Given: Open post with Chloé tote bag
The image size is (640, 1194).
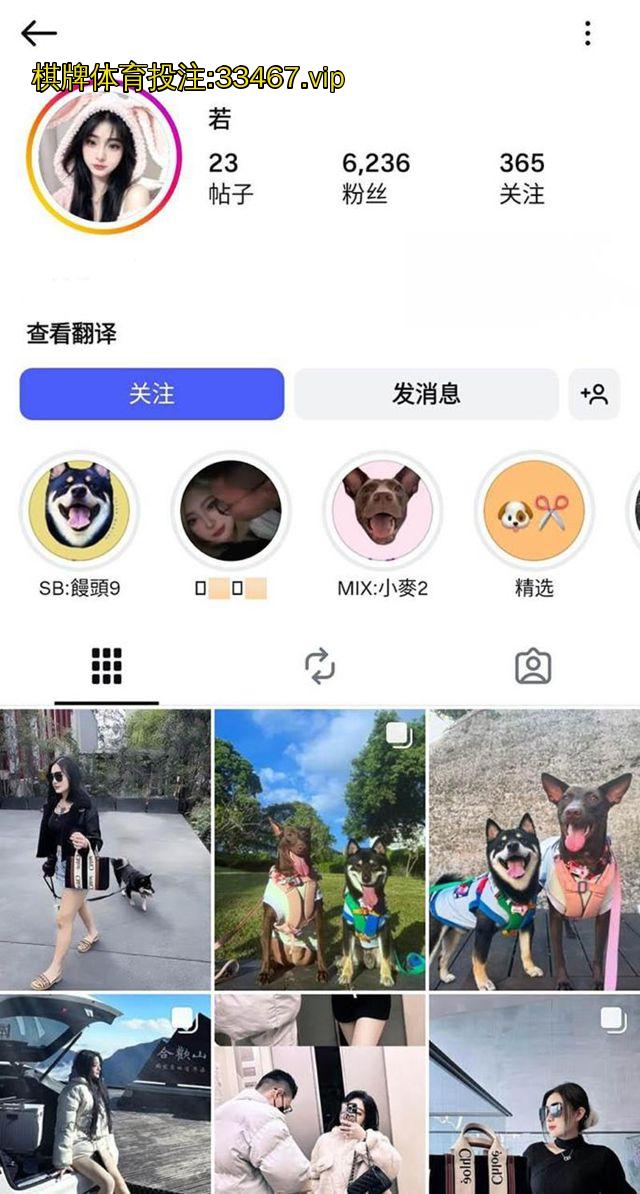Looking at the screenshot, I should tap(534, 1094).
